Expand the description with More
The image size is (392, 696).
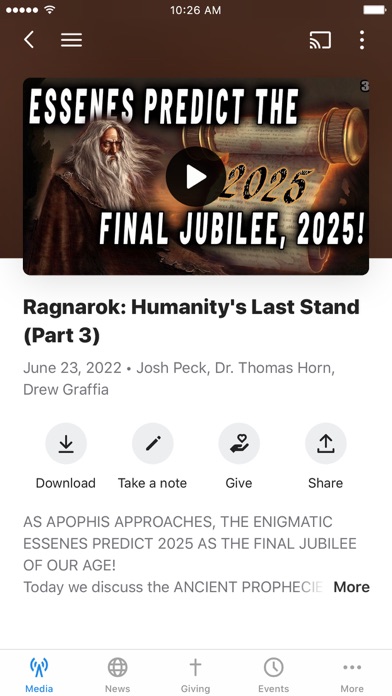click(352, 587)
